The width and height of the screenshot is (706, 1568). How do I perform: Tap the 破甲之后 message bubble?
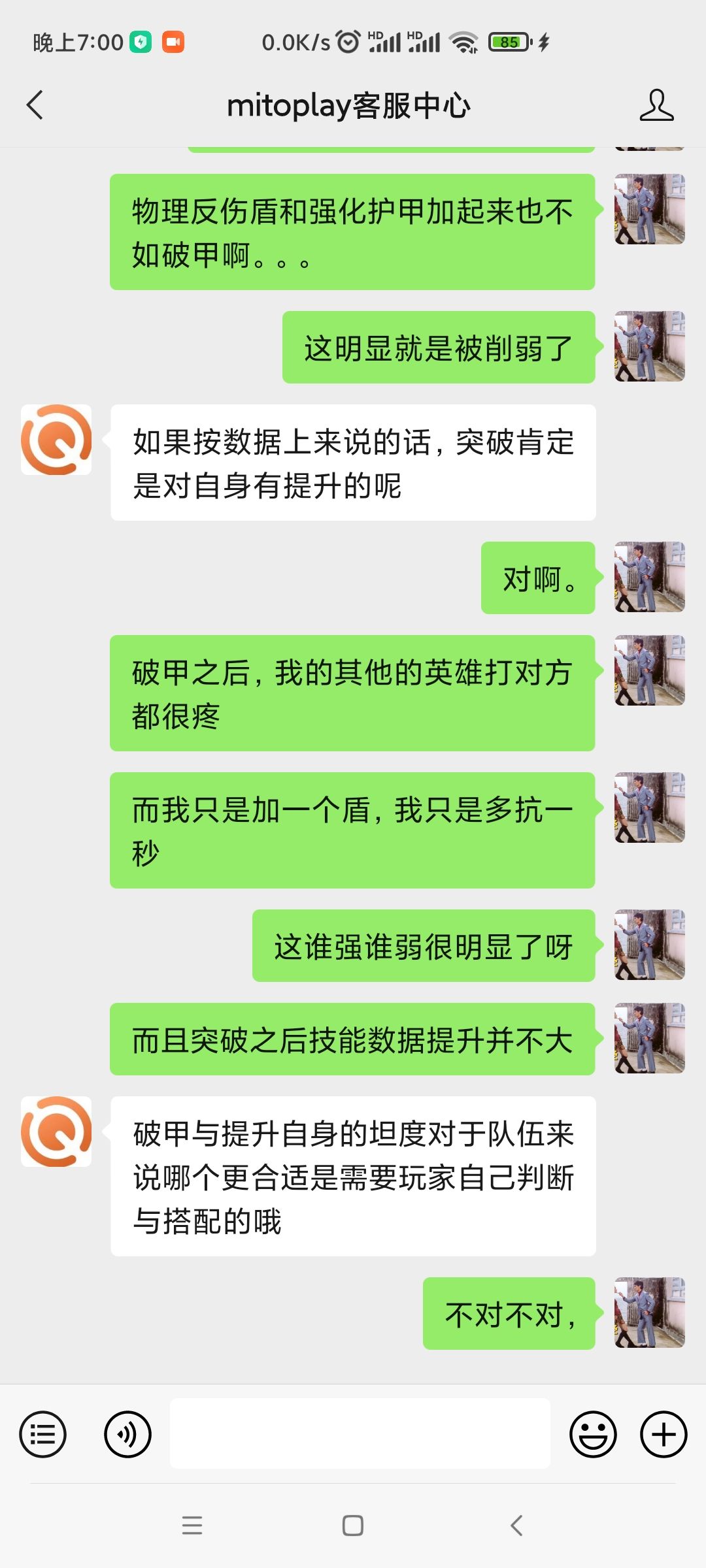point(353,693)
